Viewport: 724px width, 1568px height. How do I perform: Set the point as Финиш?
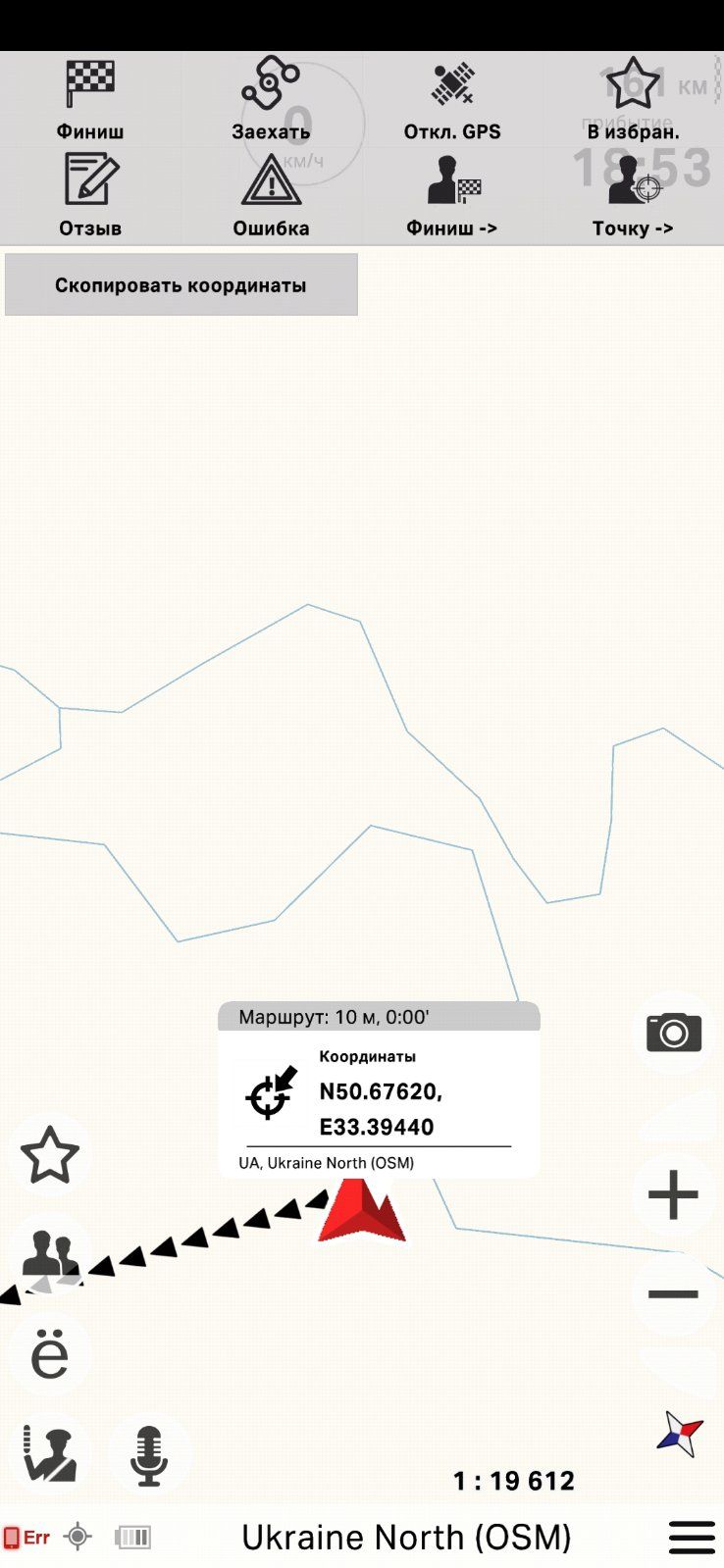pyautogui.click(x=90, y=100)
